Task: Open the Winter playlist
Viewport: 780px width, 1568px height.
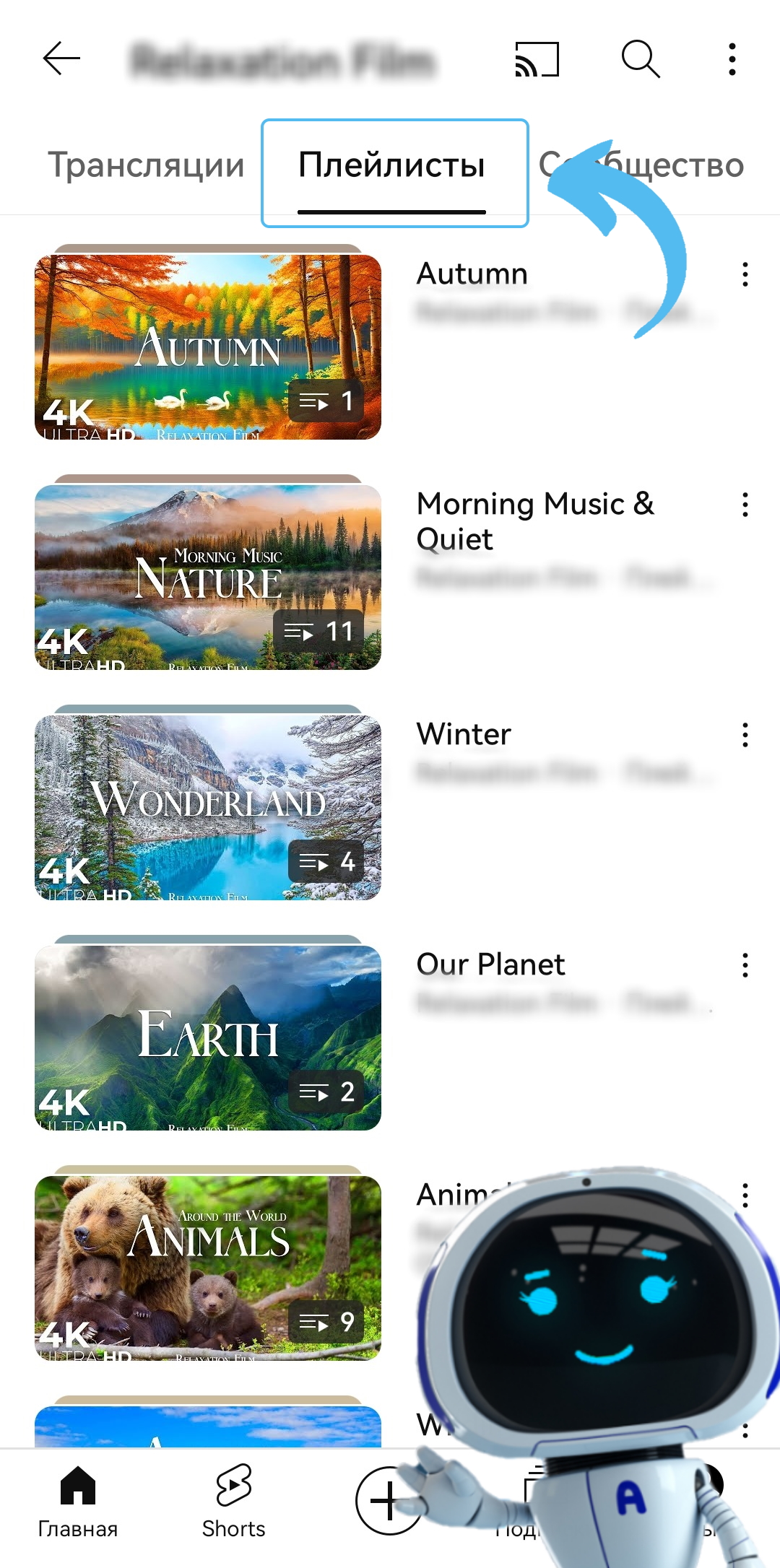Action: (x=208, y=807)
